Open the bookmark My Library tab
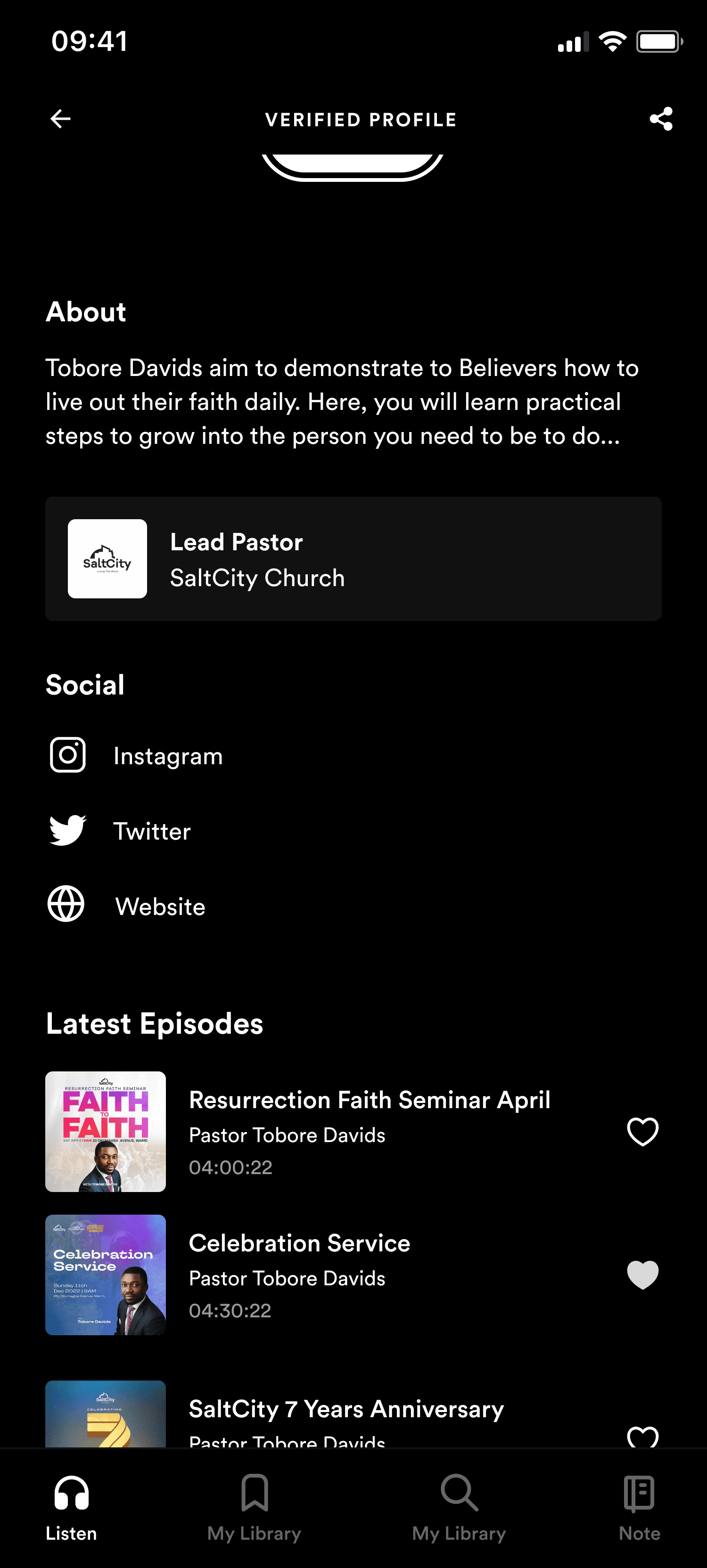Screen dimensions: 707x1568 pyautogui.click(x=254, y=1508)
